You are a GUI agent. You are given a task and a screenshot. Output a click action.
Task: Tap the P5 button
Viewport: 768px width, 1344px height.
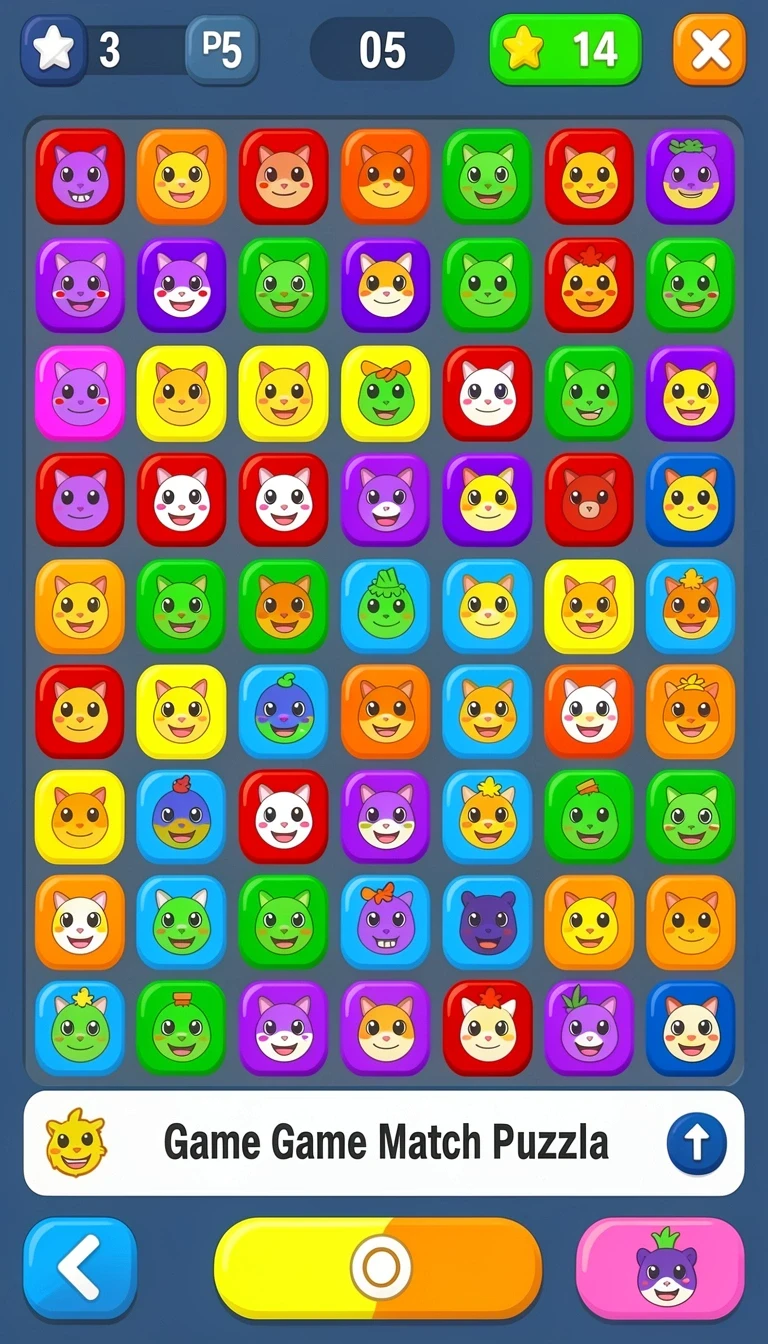tap(222, 50)
